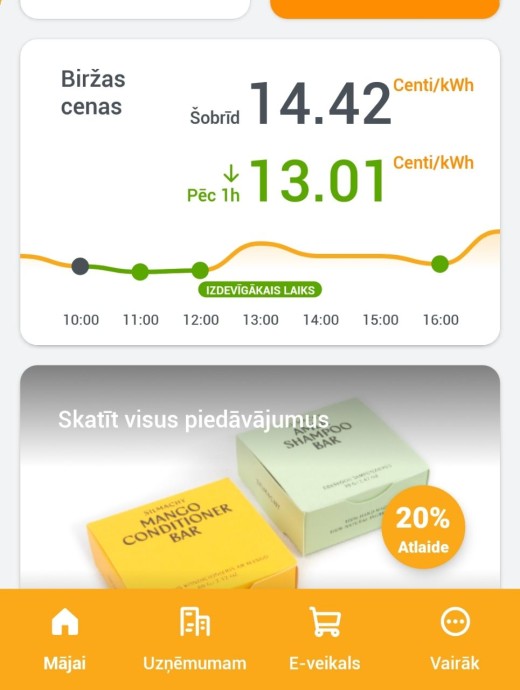Open the Skatīt visus piedāvājumus banner

click(260, 477)
